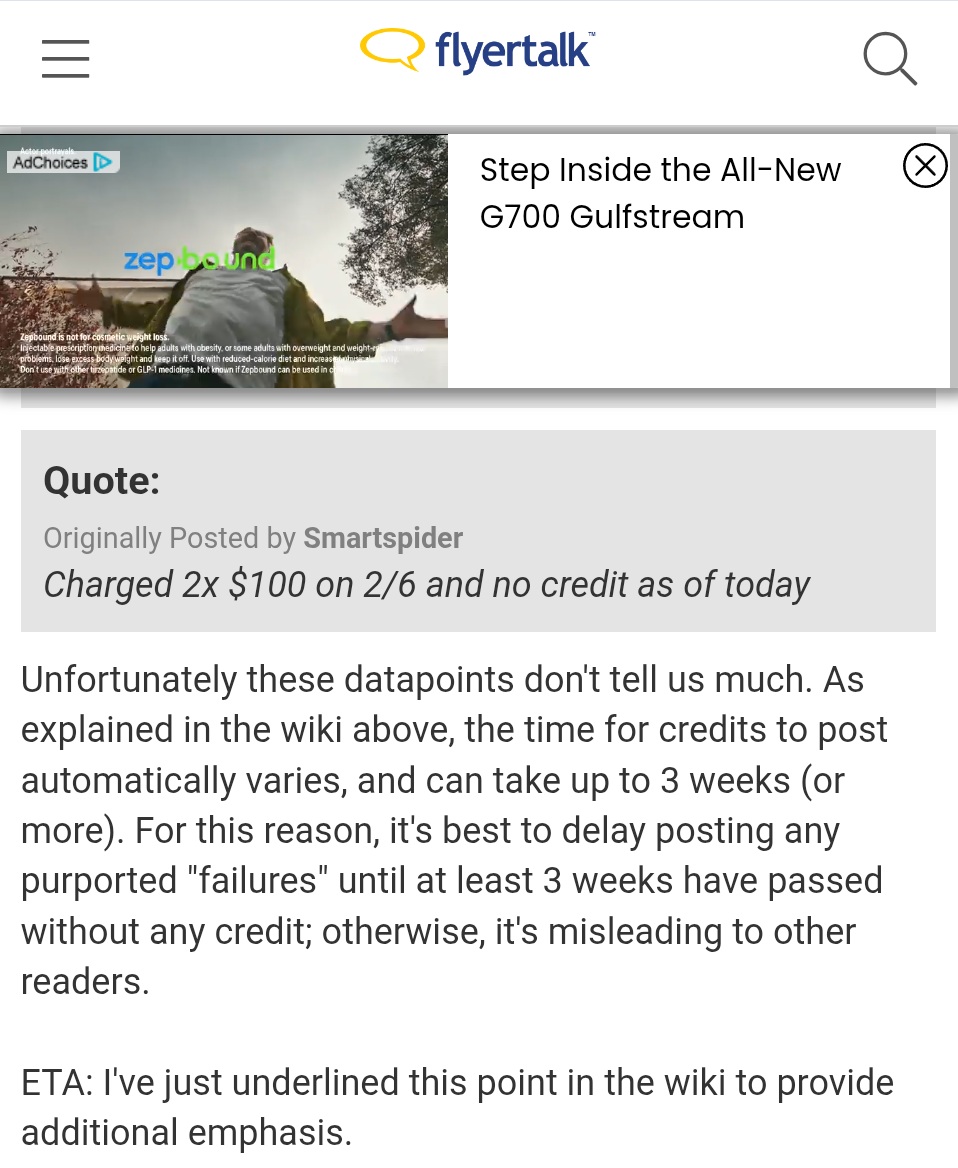Screen dimensions: 958x1168
Task: Go to the FlyerTalk home logo
Action: click(x=478, y=51)
